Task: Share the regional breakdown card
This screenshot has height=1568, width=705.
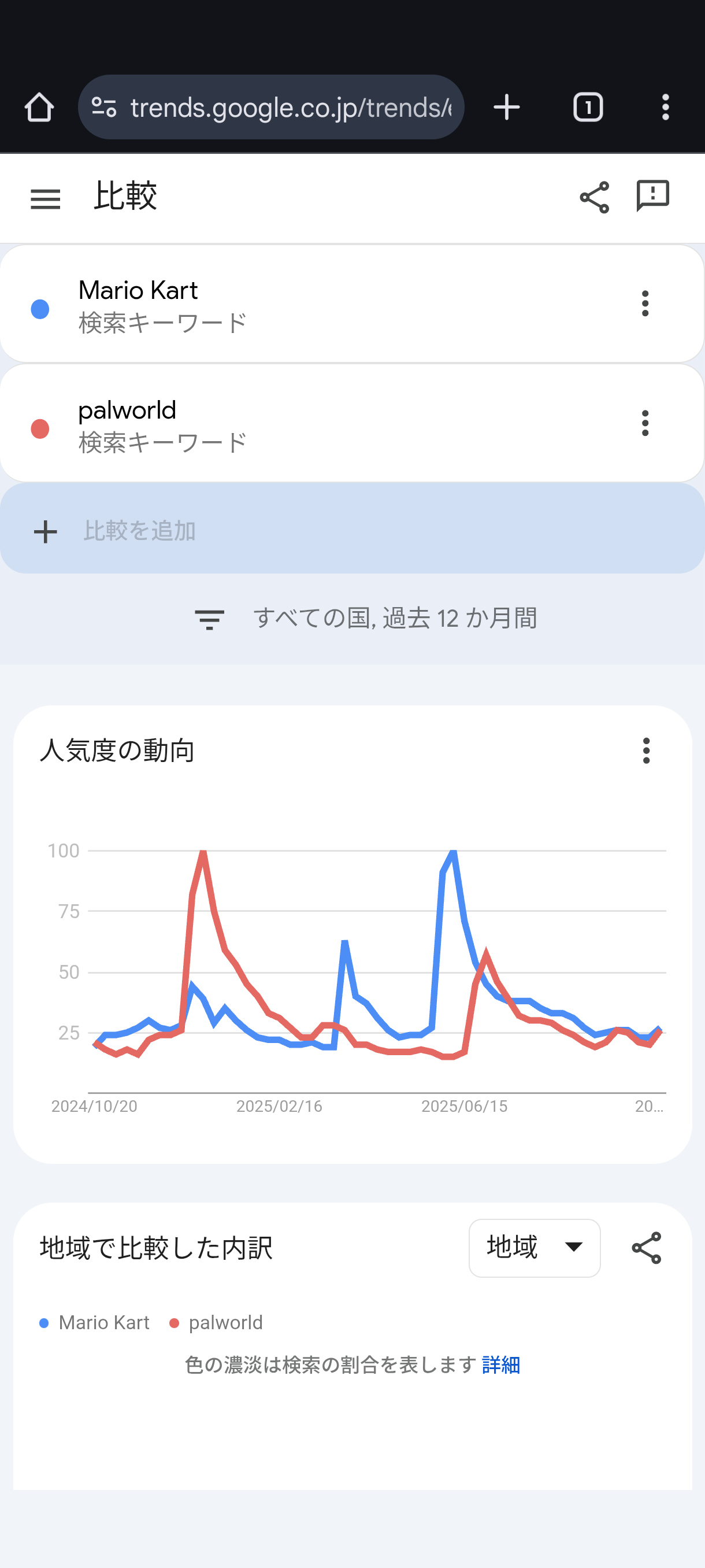Action: [646, 1247]
